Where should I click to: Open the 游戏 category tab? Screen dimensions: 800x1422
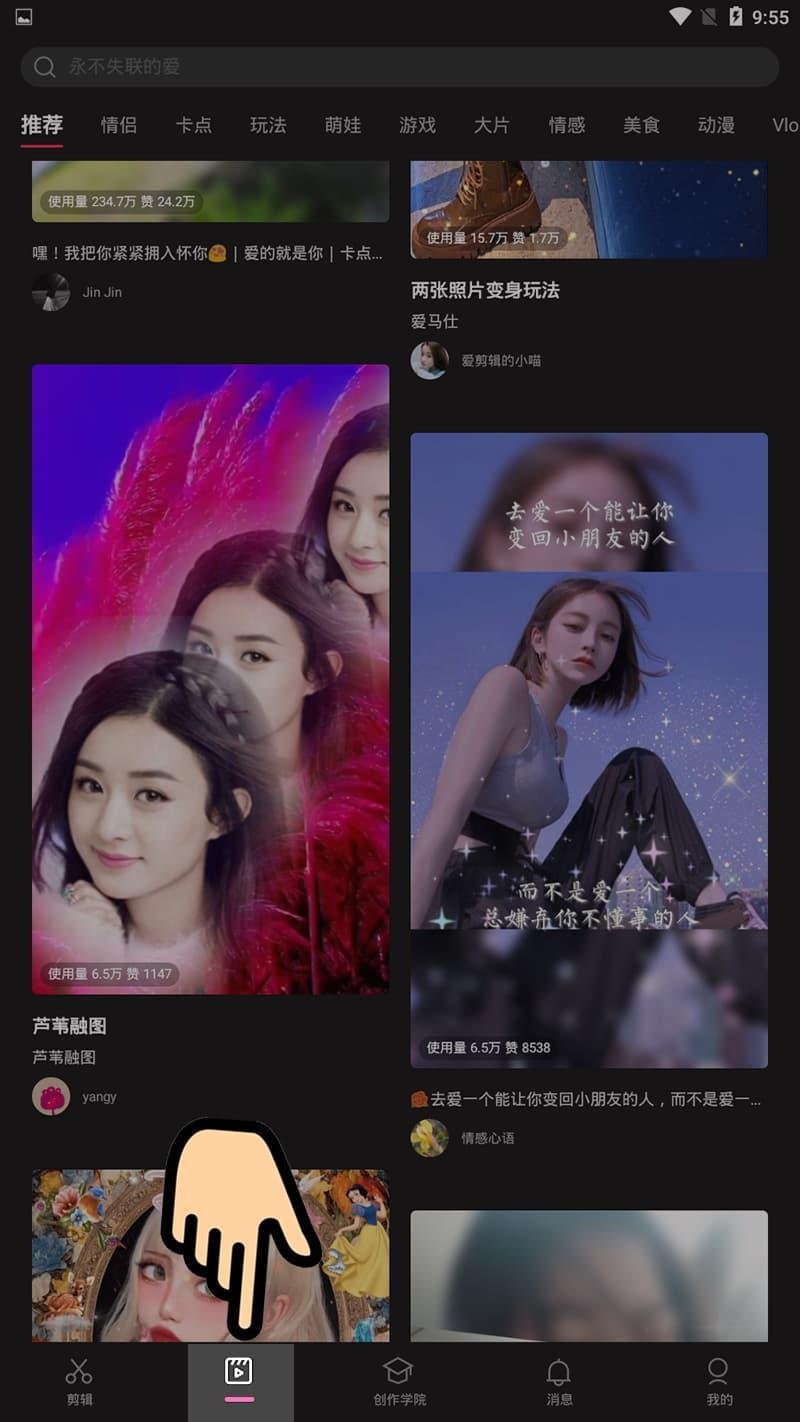pos(417,126)
